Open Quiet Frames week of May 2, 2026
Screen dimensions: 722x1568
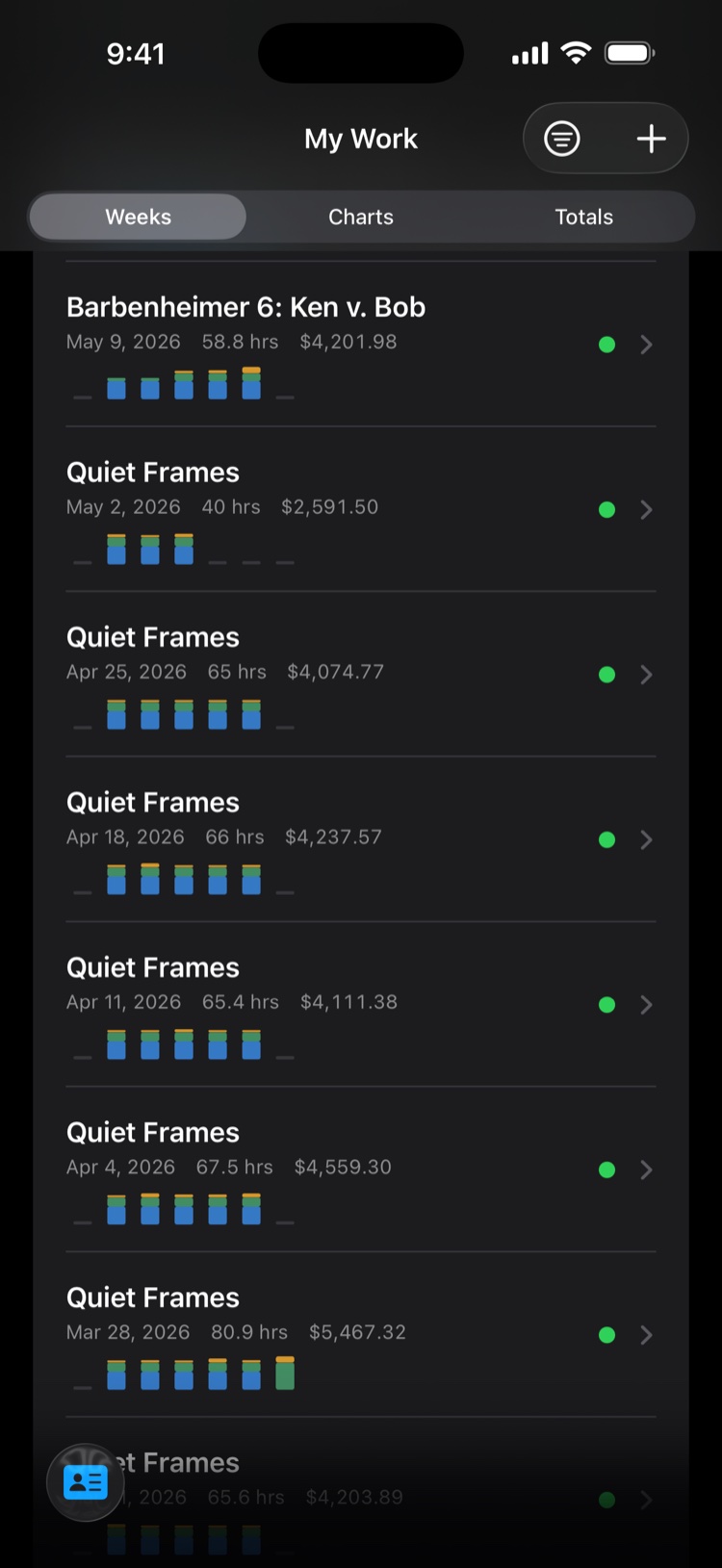coord(361,509)
